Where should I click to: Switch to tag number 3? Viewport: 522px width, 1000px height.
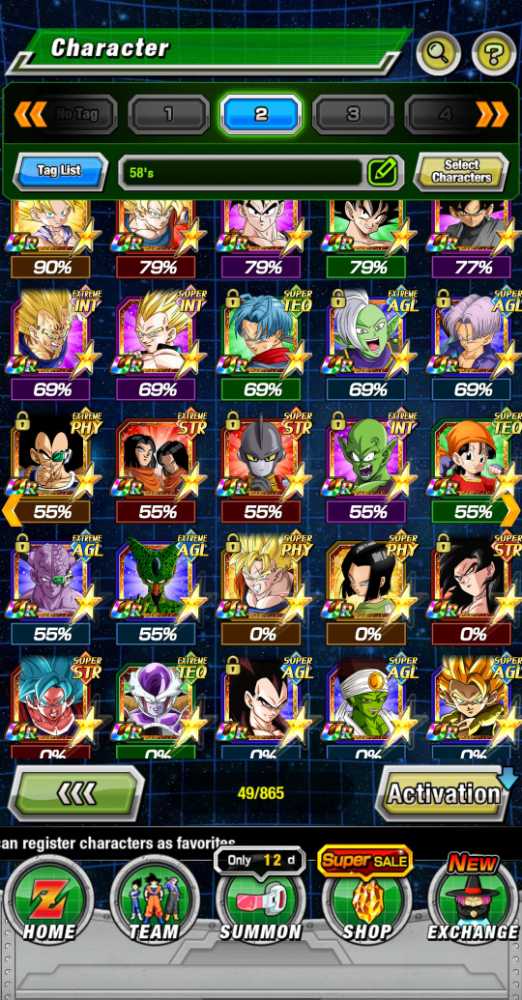click(353, 115)
